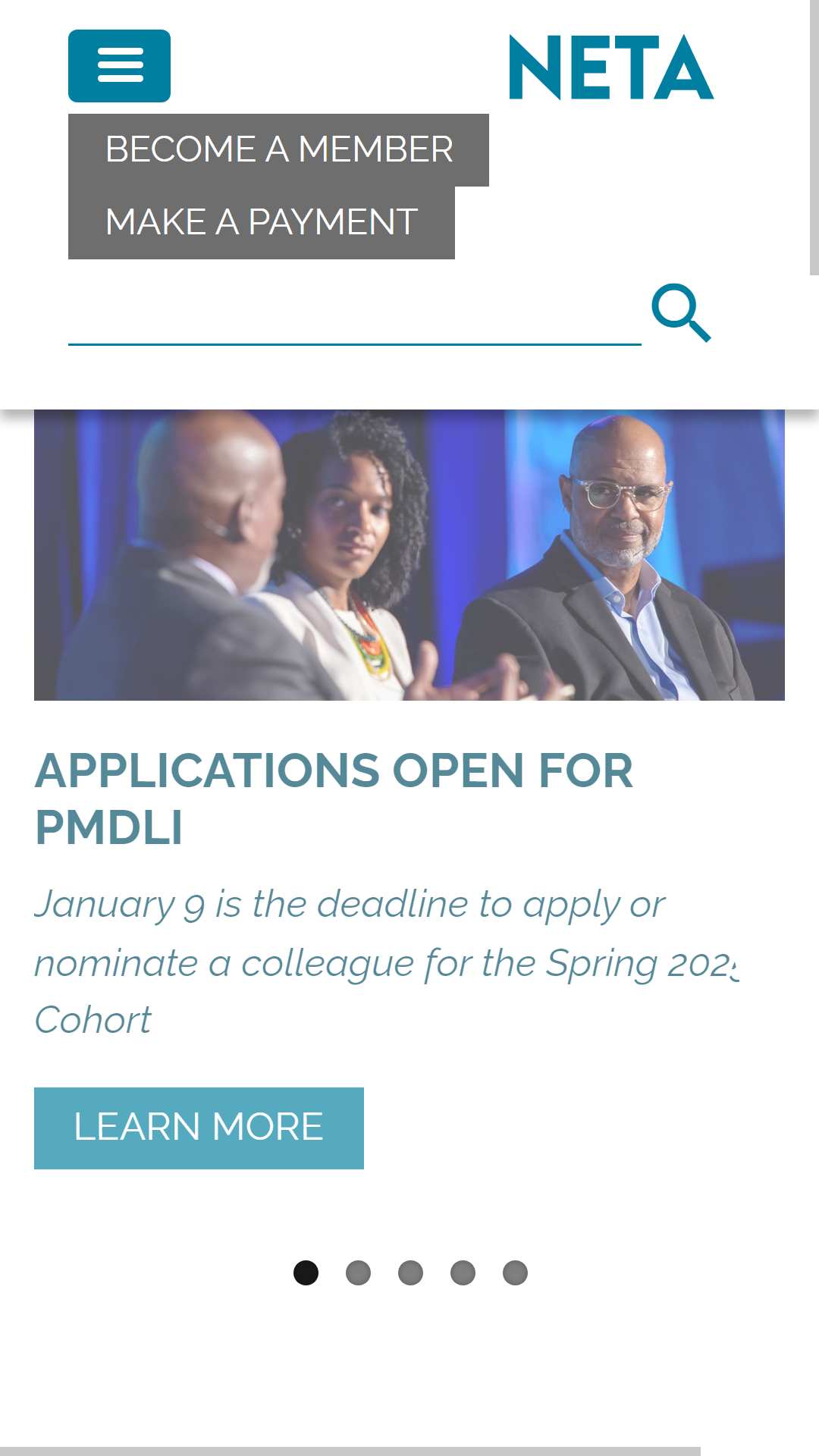The width and height of the screenshot is (819, 1456).
Task: Open the PMDLI panel photo slide
Action: pyautogui.click(x=409, y=554)
